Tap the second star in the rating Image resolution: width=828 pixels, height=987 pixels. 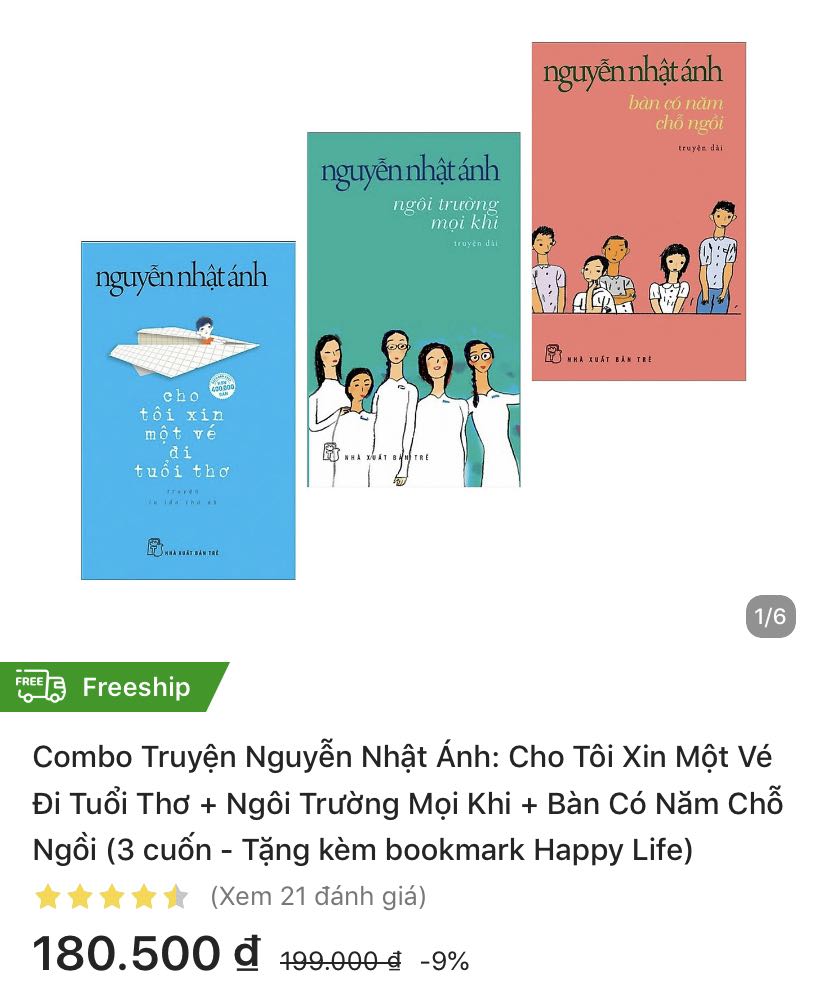click(80, 896)
